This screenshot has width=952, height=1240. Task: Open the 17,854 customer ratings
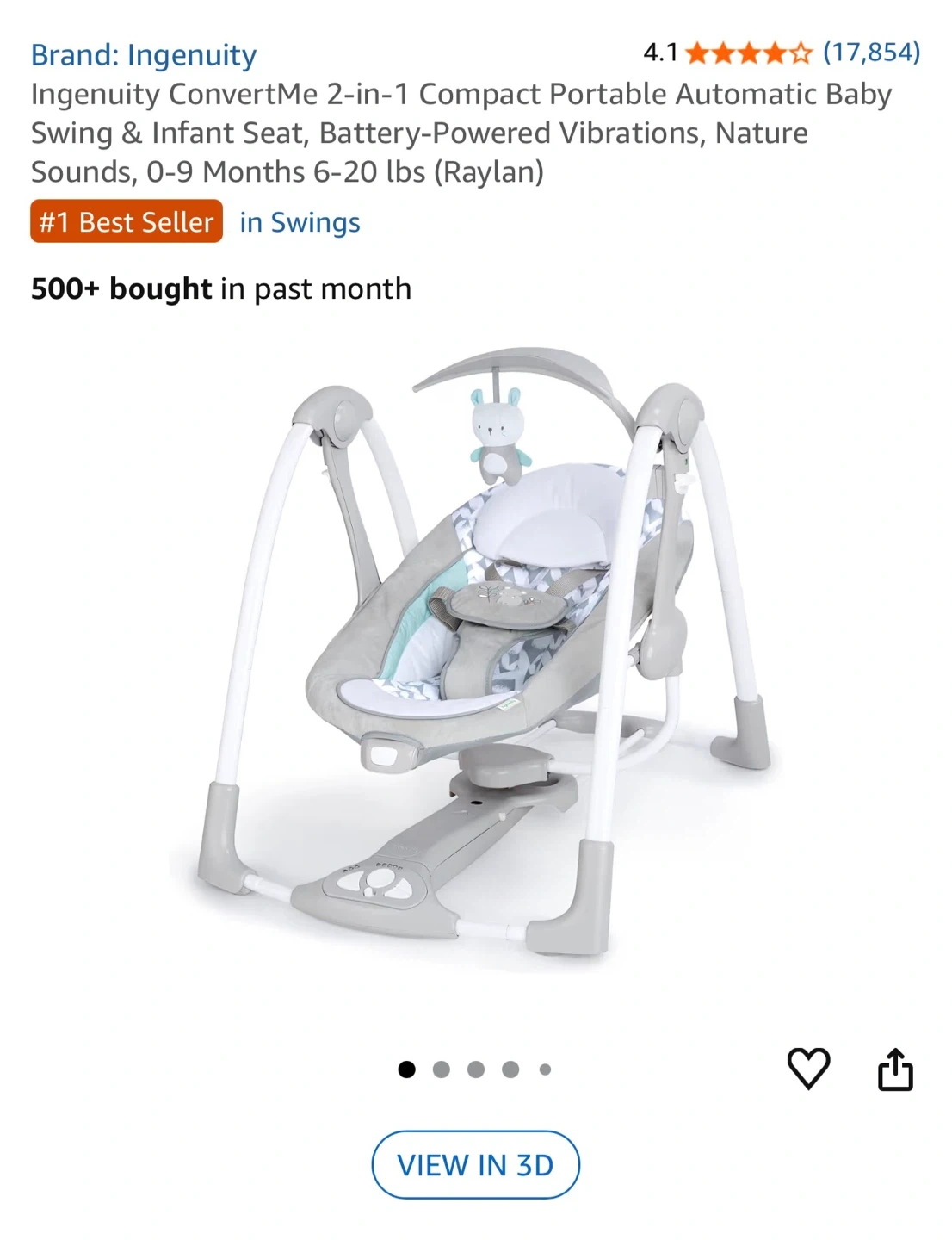pos(871,53)
